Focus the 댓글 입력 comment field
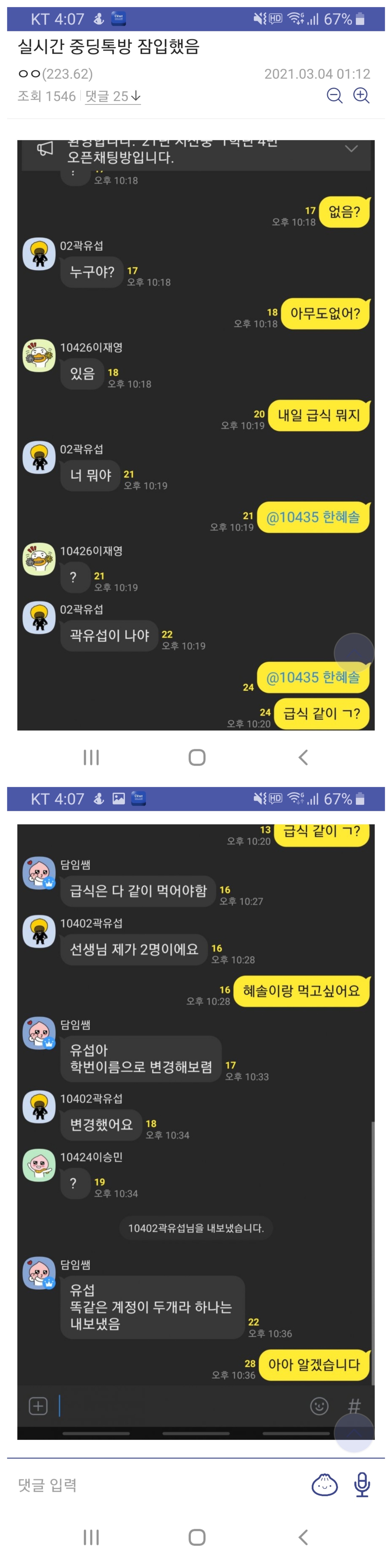The width and height of the screenshot is (392, 1568). click(x=152, y=1485)
